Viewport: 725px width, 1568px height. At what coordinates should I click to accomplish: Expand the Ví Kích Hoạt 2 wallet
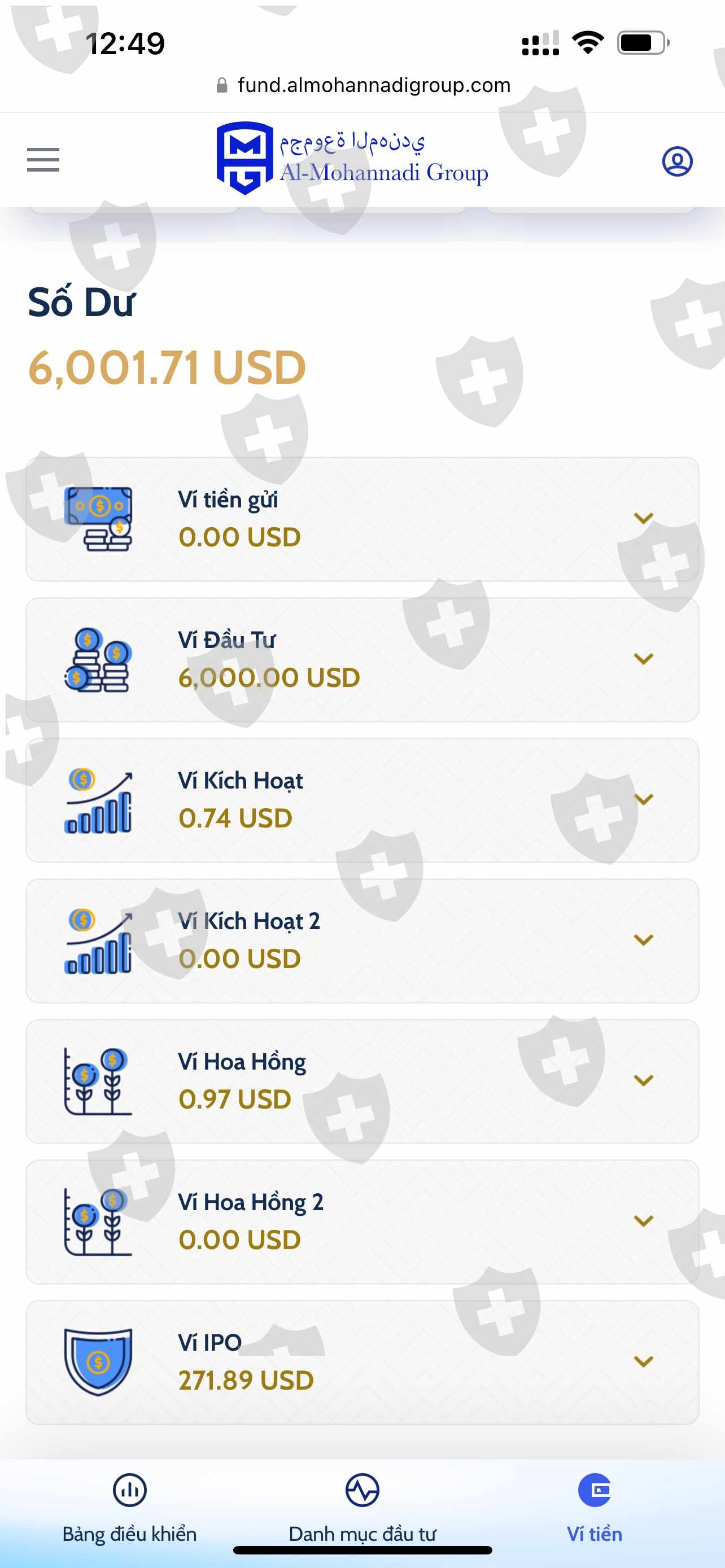pyautogui.click(x=643, y=940)
